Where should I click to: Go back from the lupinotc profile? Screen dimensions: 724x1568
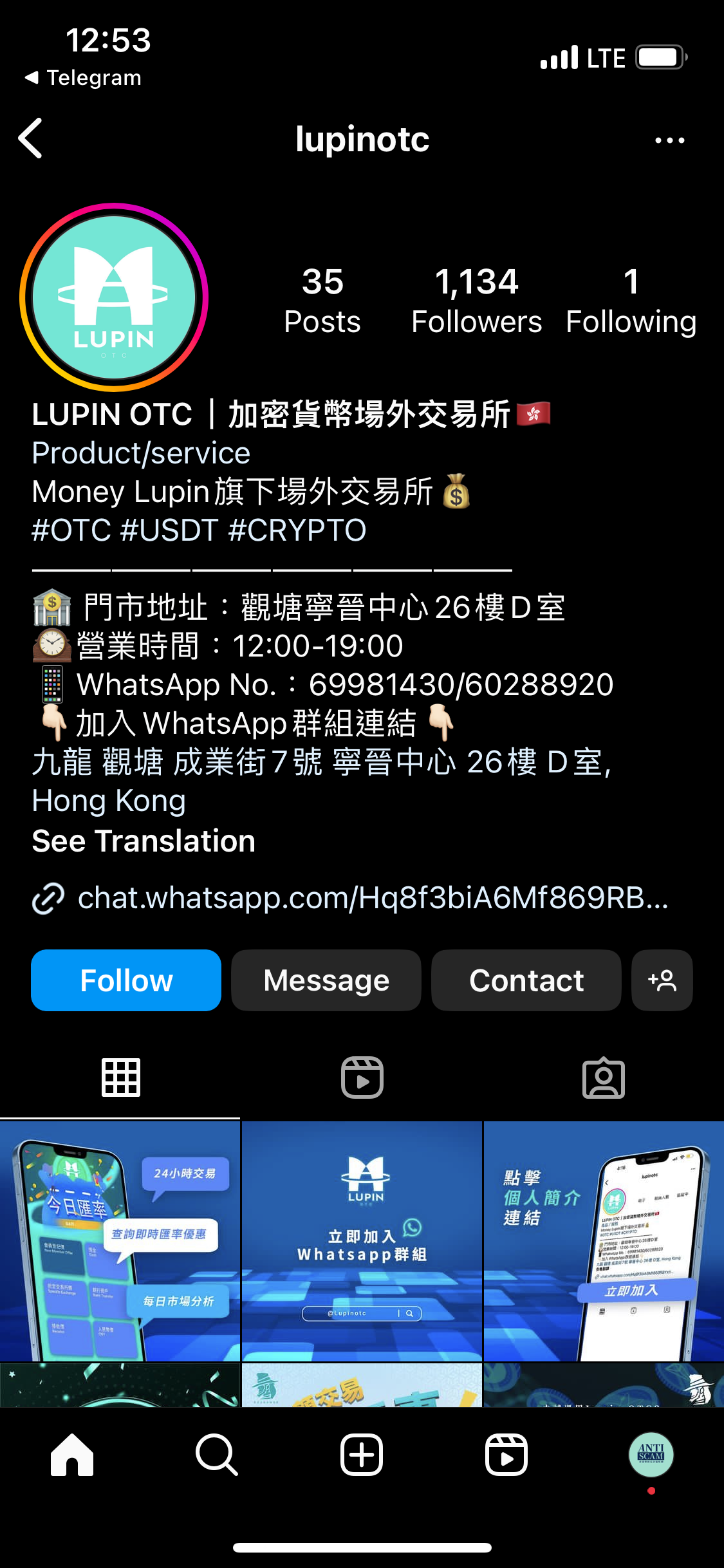(30, 138)
